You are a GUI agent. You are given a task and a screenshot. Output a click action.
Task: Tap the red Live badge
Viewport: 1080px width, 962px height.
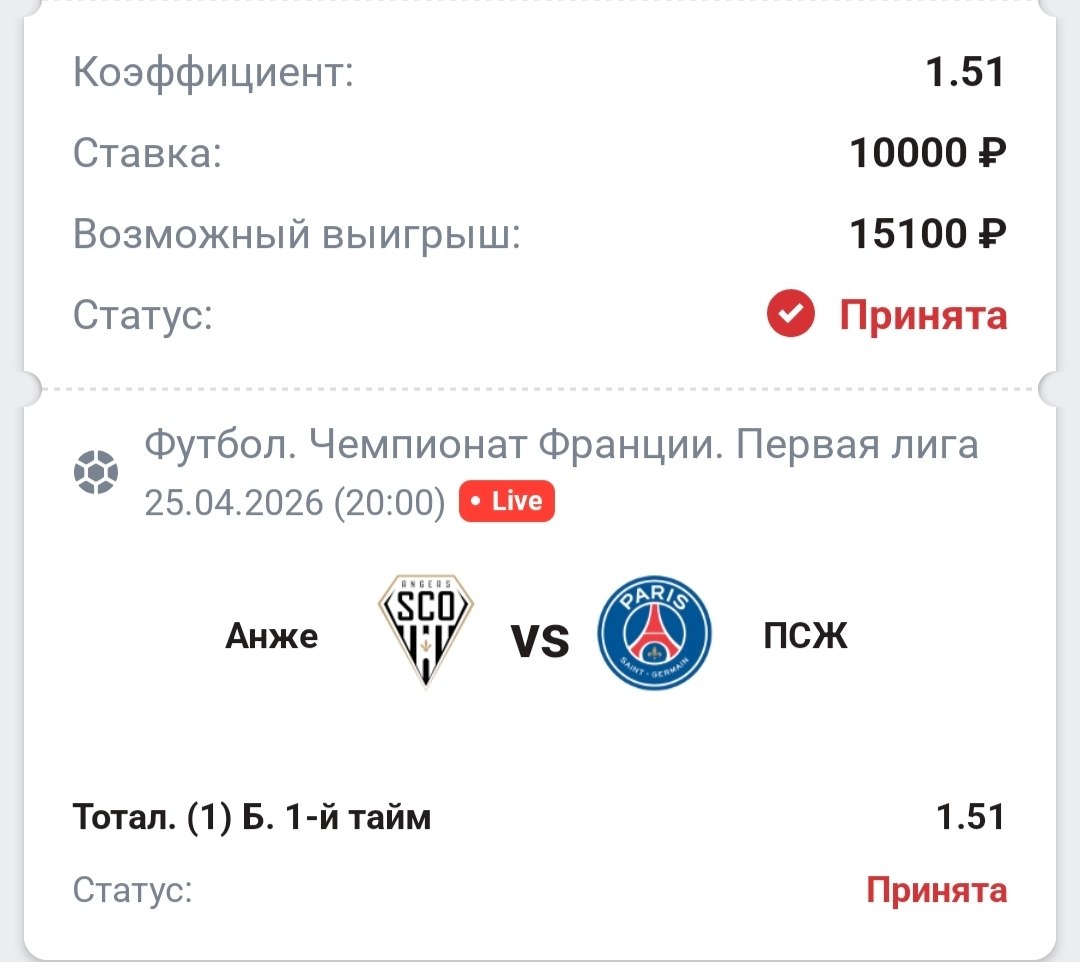coord(506,501)
